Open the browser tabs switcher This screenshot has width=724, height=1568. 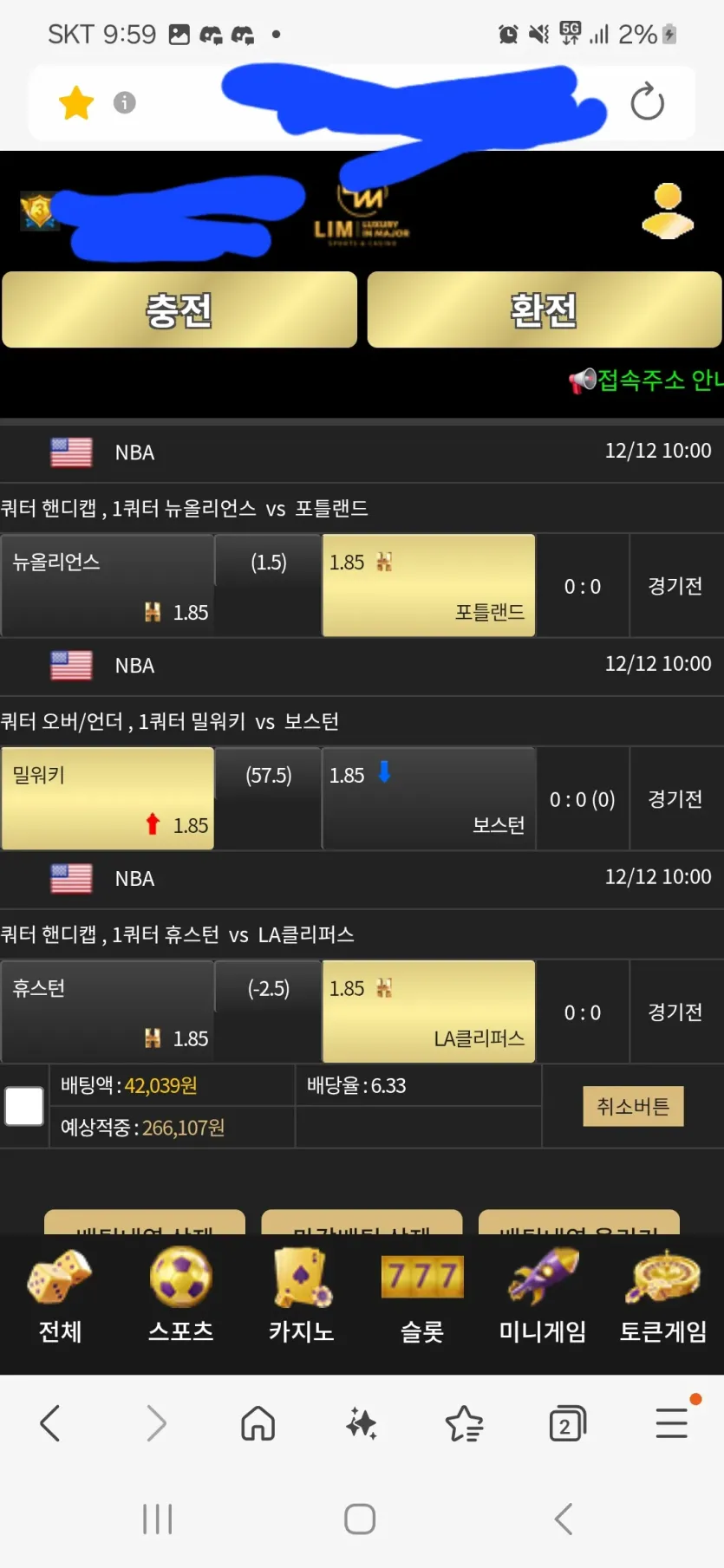coord(567,1423)
